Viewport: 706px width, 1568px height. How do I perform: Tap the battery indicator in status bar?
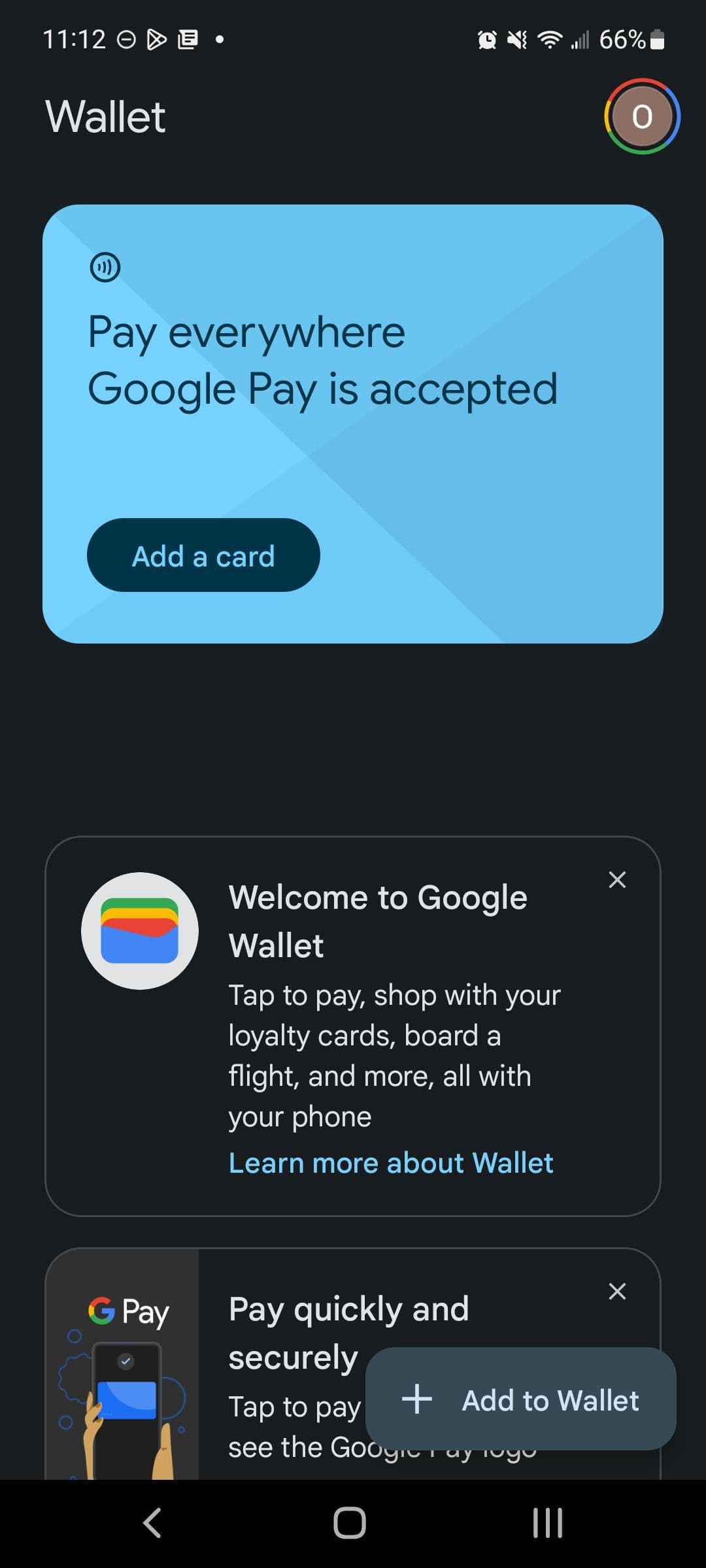coord(656,39)
